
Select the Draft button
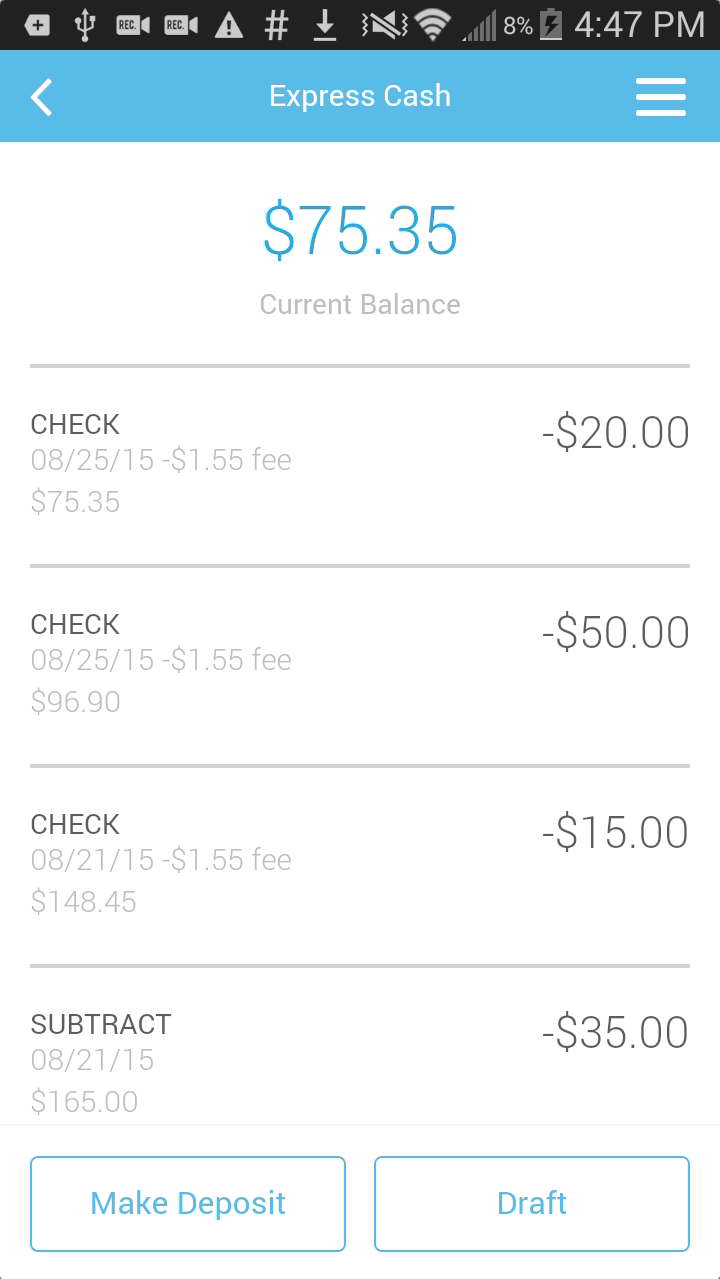[532, 1203]
